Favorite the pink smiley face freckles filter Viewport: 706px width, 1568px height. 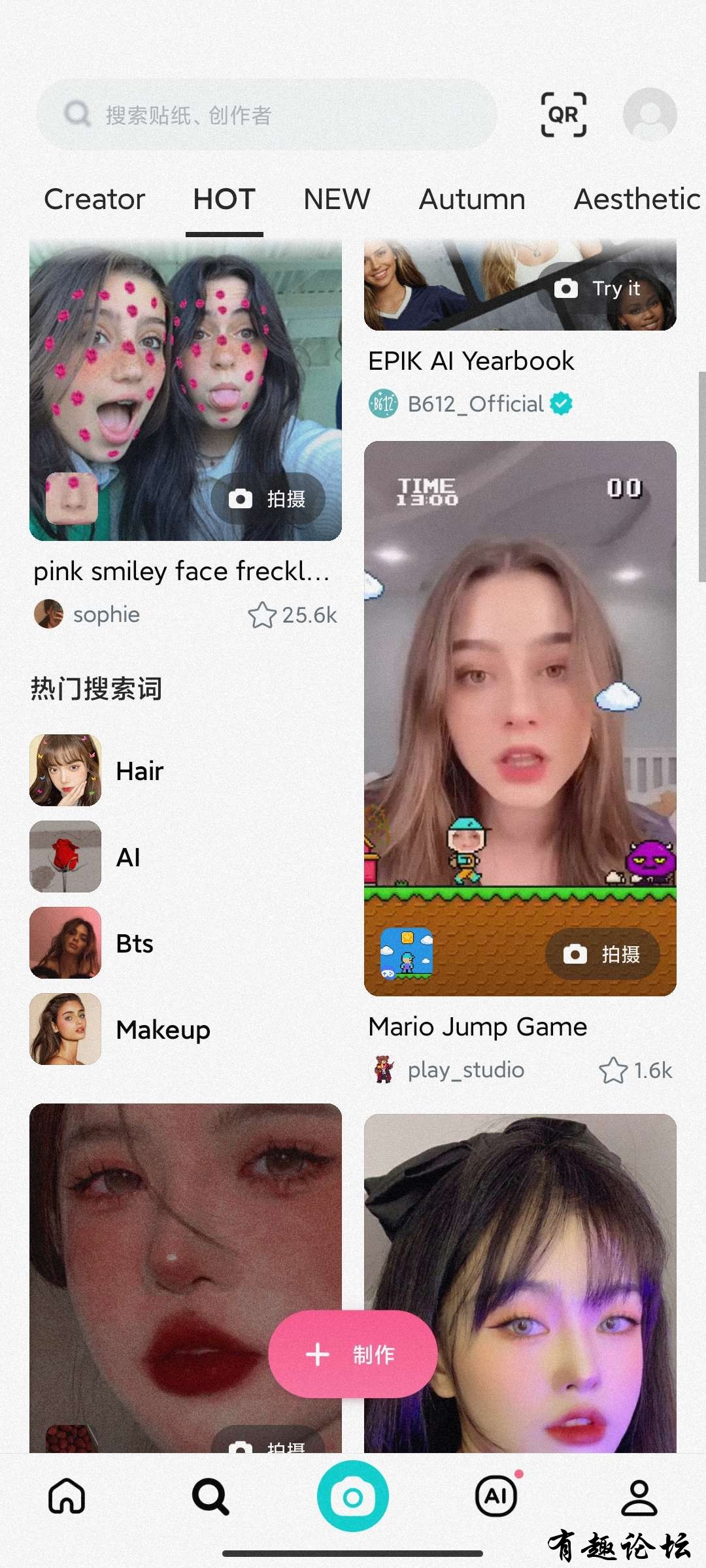(x=262, y=615)
